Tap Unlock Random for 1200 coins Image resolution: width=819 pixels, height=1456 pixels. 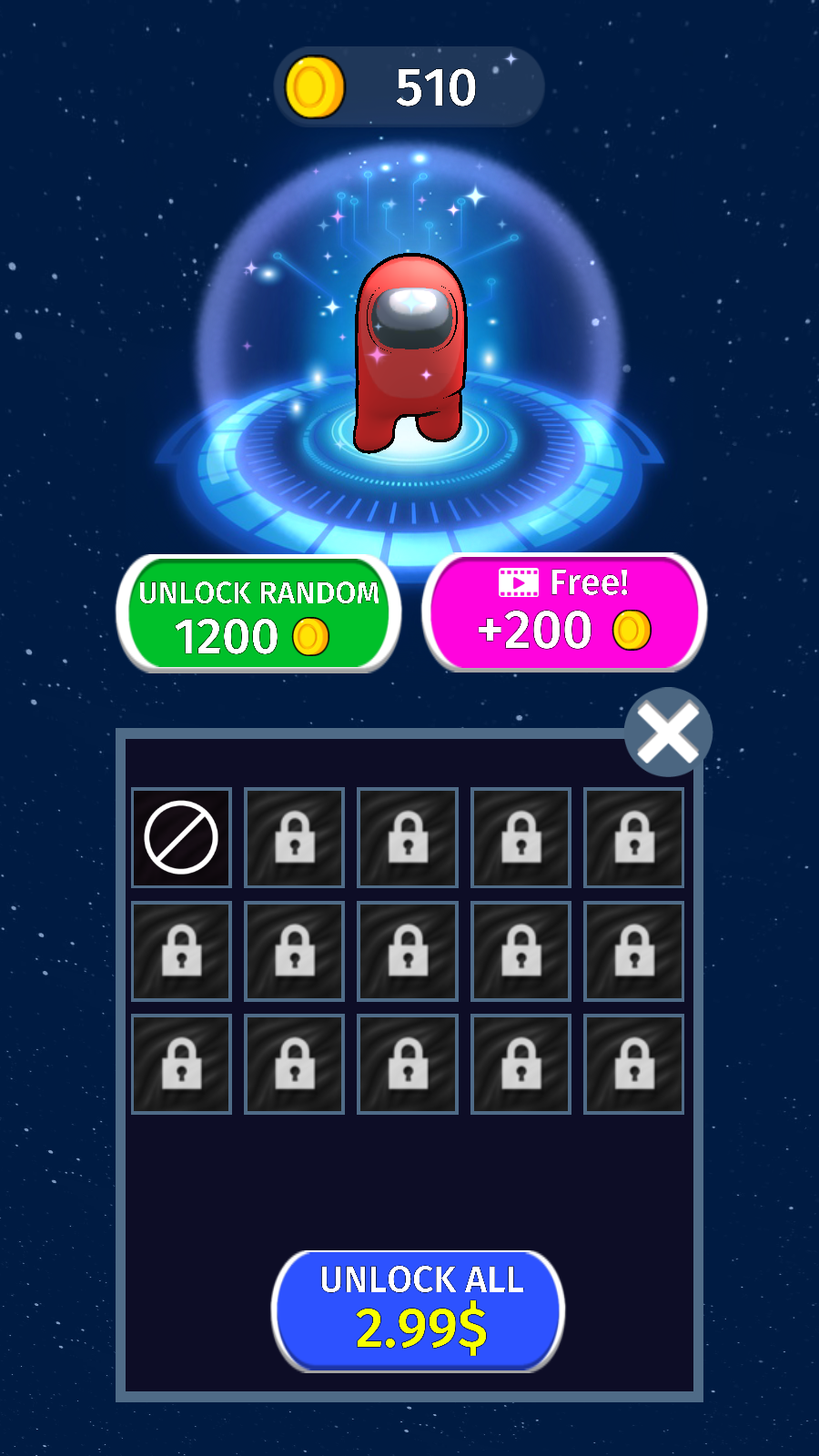click(x=258, y=614)
